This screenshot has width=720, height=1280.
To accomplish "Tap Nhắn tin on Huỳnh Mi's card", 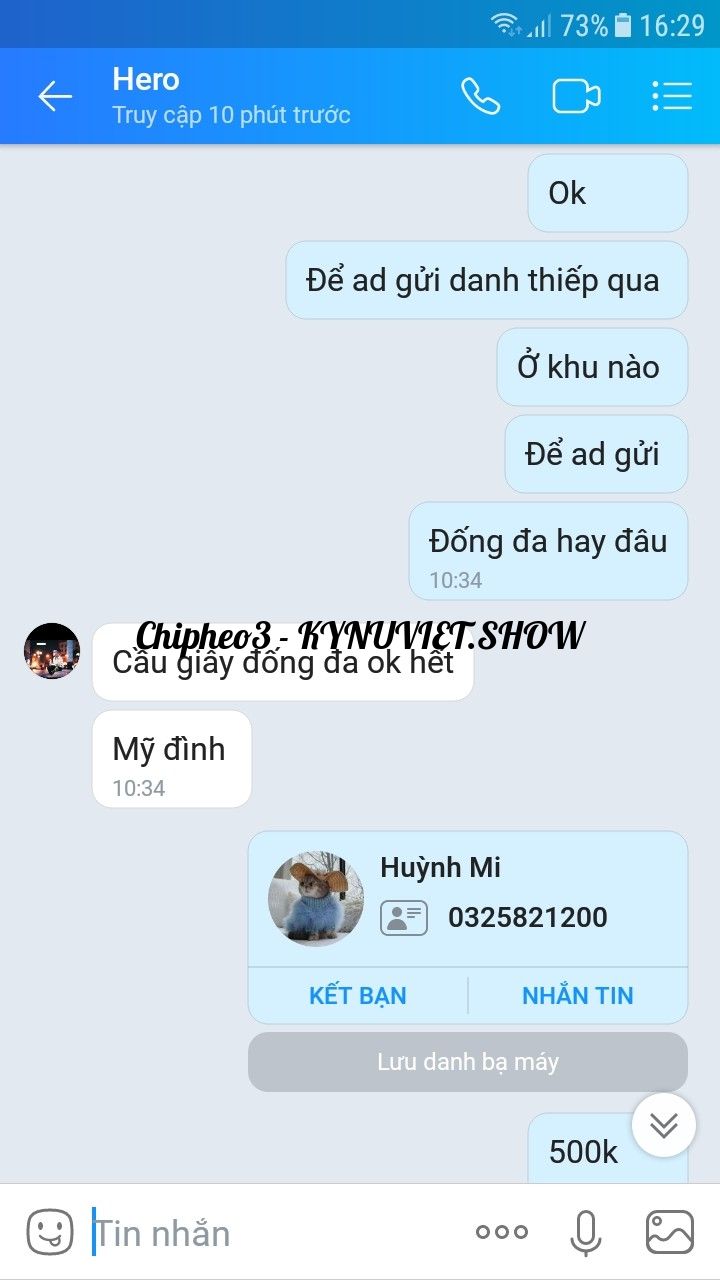I will click(577, 995).
